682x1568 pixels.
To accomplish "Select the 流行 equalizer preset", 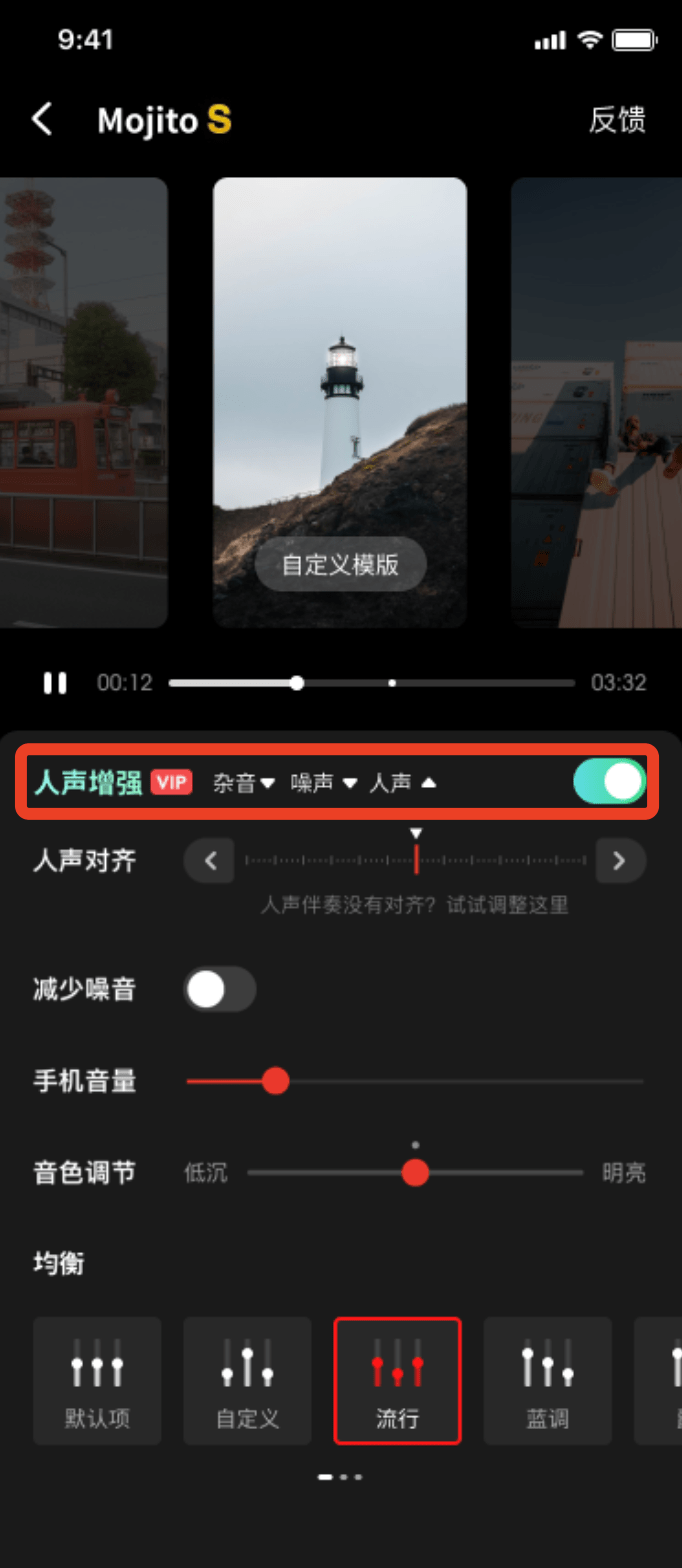I will tap(397, 1380).
